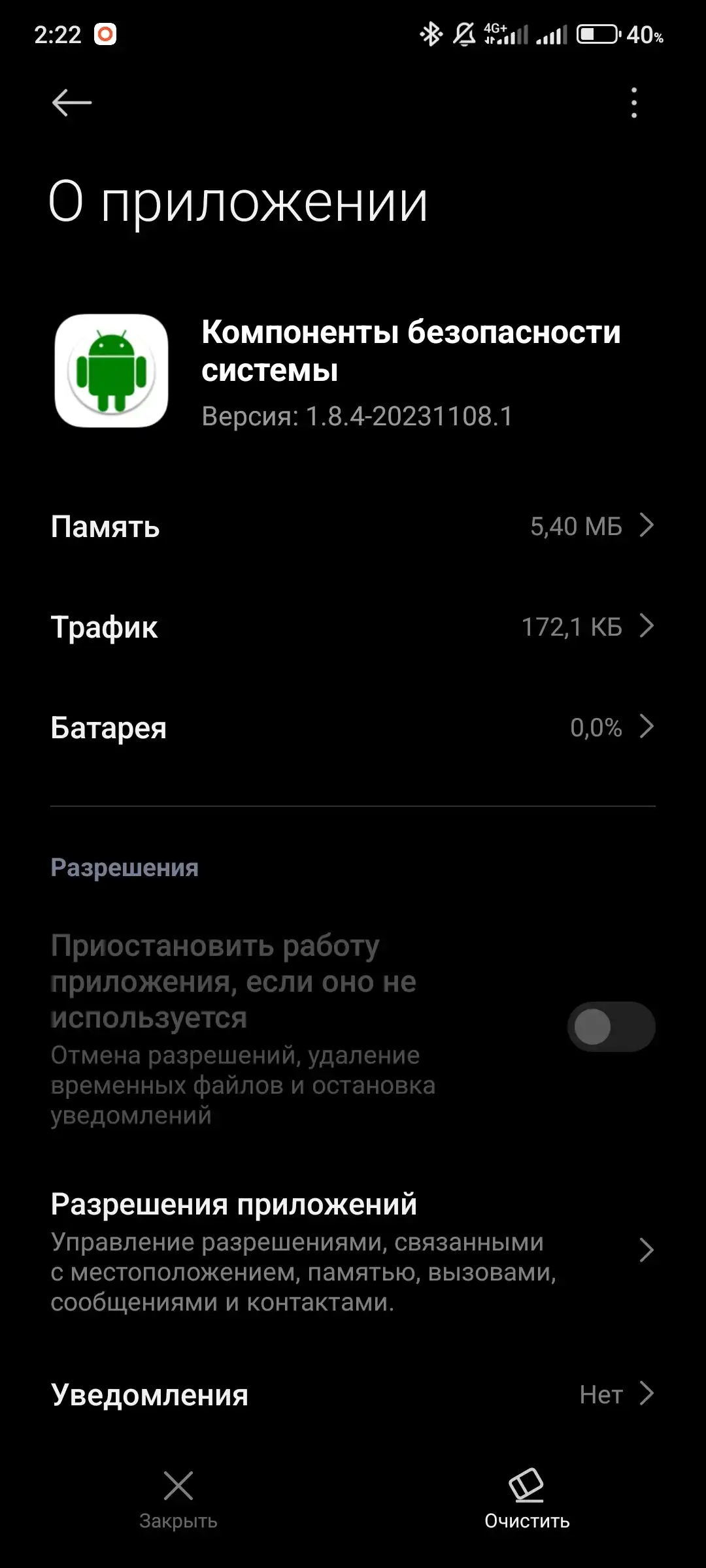
Task: Go back using the top-left arrow
Action: (72, 103)
